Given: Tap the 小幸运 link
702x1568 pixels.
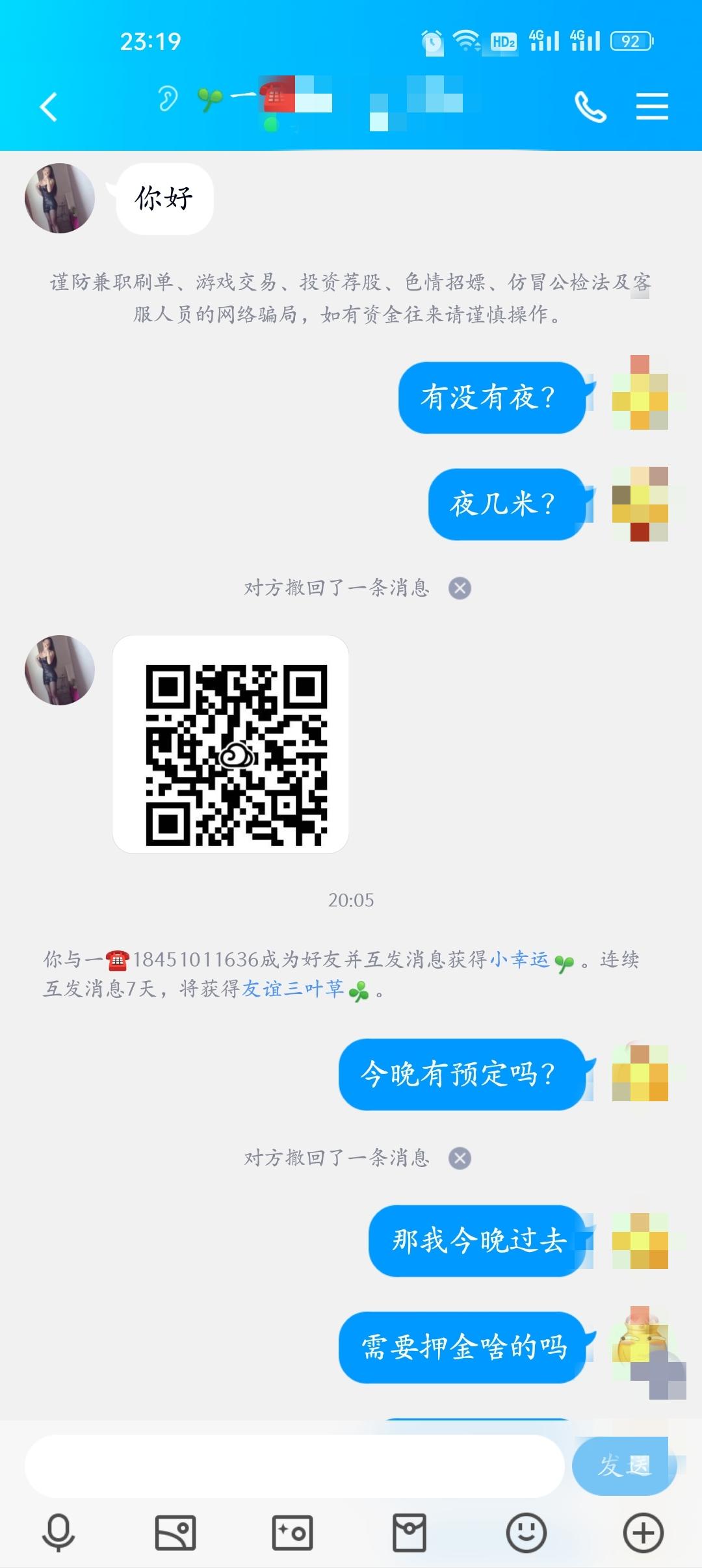Looking at the screenshot, I should pos(519,960).
